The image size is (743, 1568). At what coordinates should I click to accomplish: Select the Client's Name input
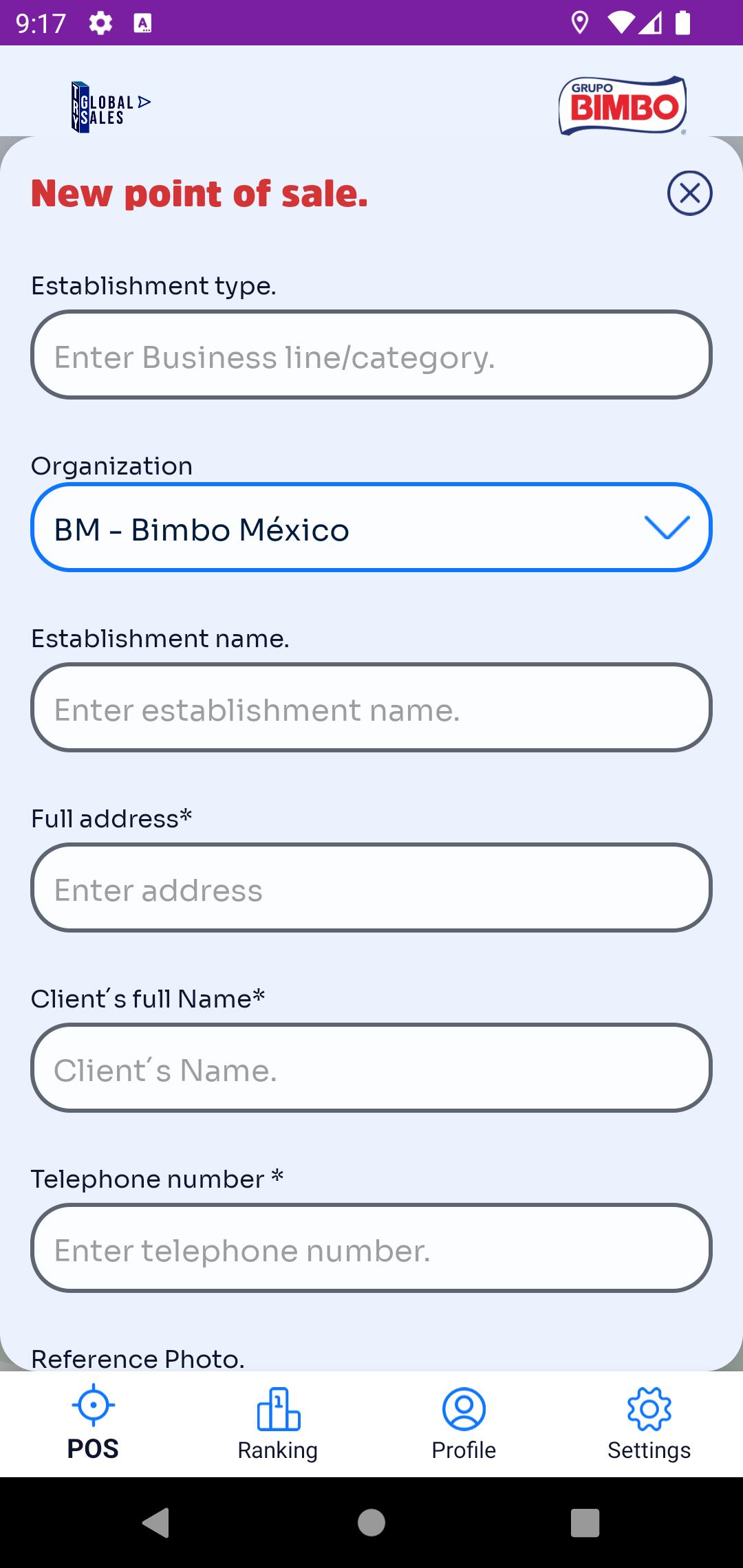click(371, 1068)
